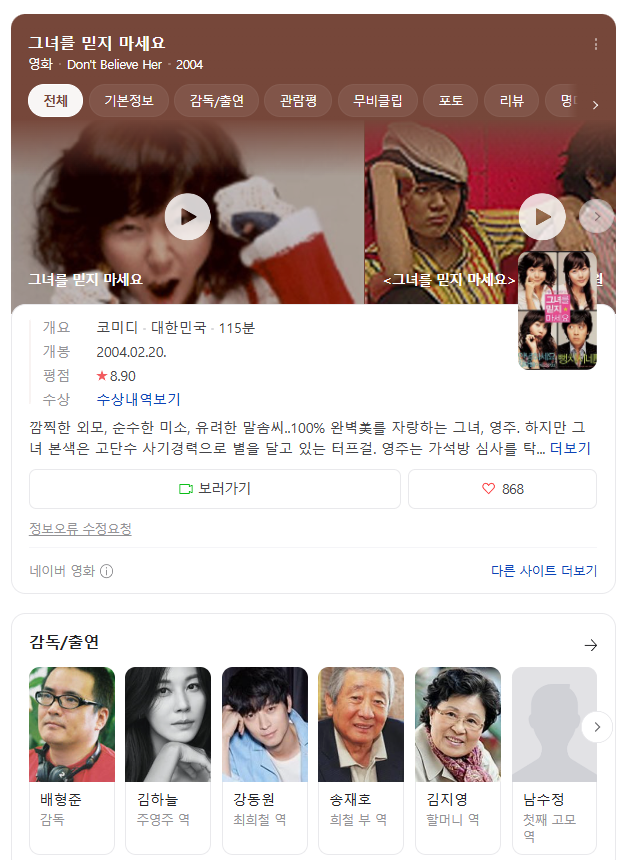Switch to the 관람평 tab
Viewport: 627px width, 860px height.
299,101
